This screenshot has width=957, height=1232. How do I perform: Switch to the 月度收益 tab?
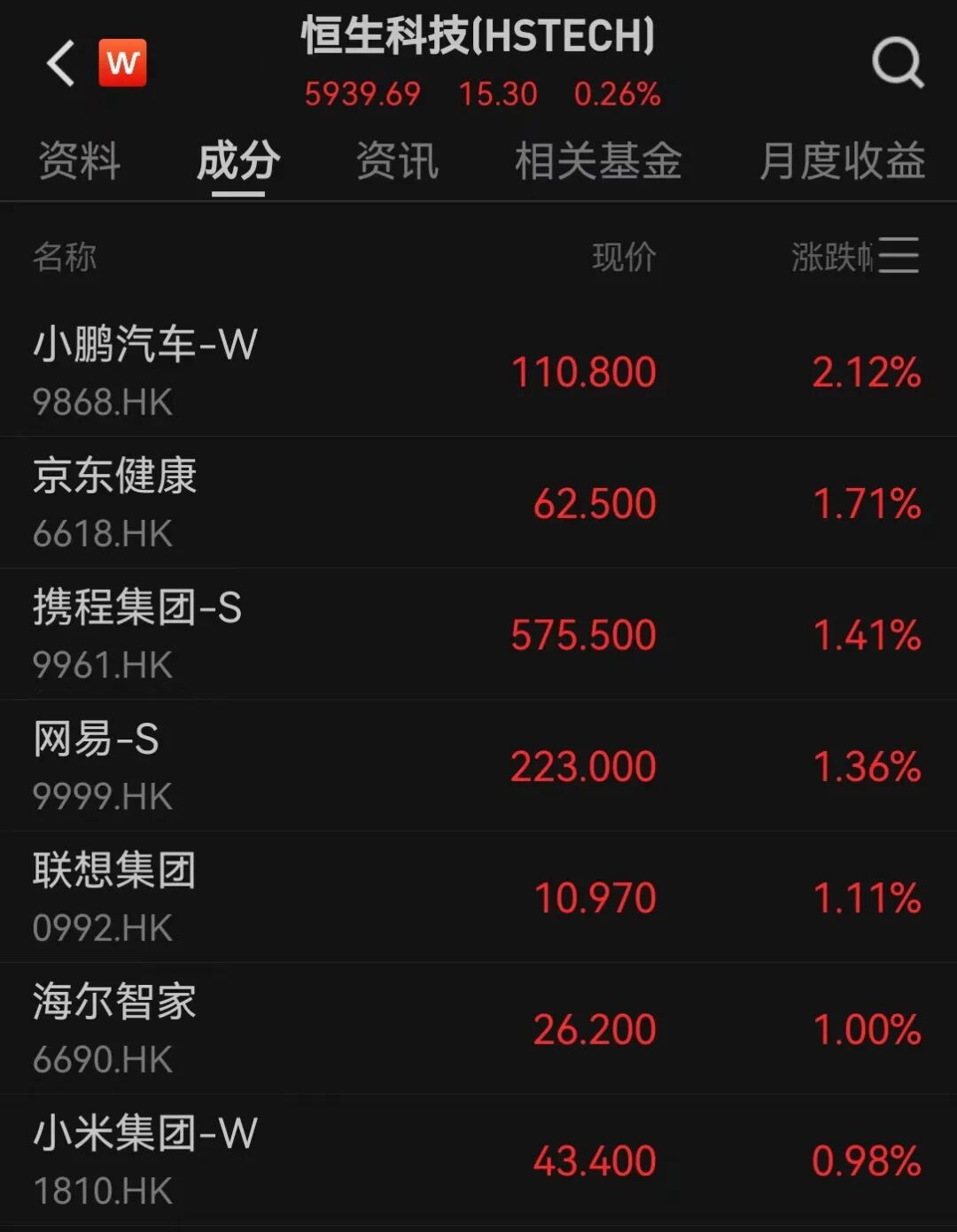(x=842, y=162)
